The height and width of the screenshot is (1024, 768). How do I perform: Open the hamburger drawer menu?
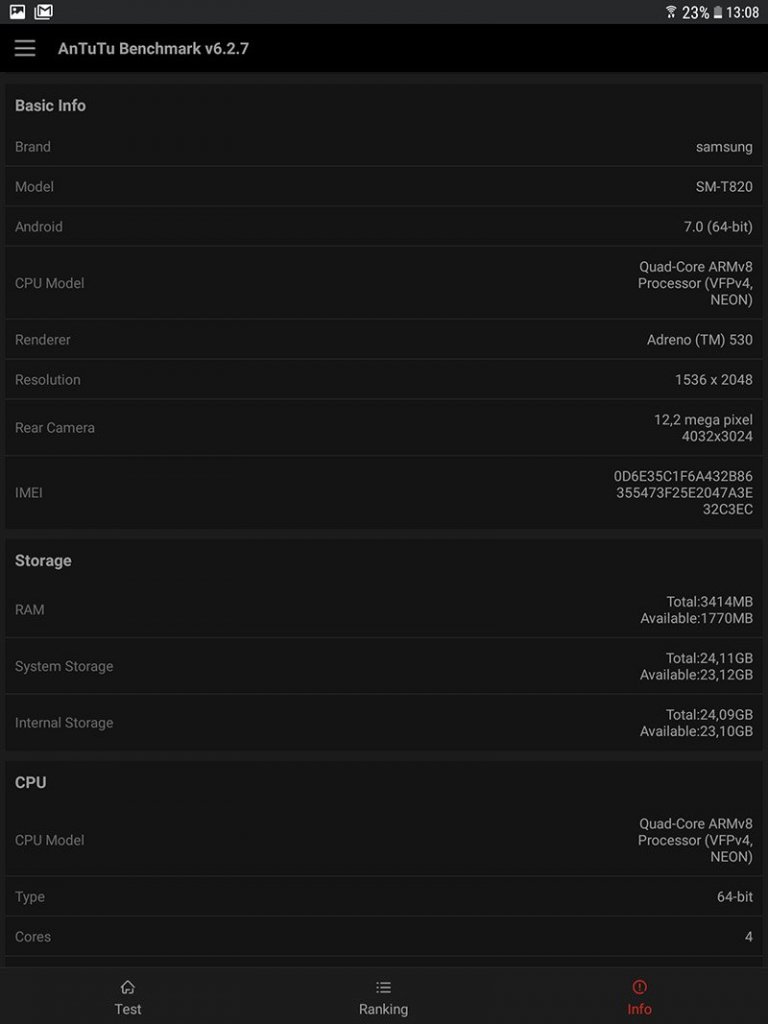[25, 48]
